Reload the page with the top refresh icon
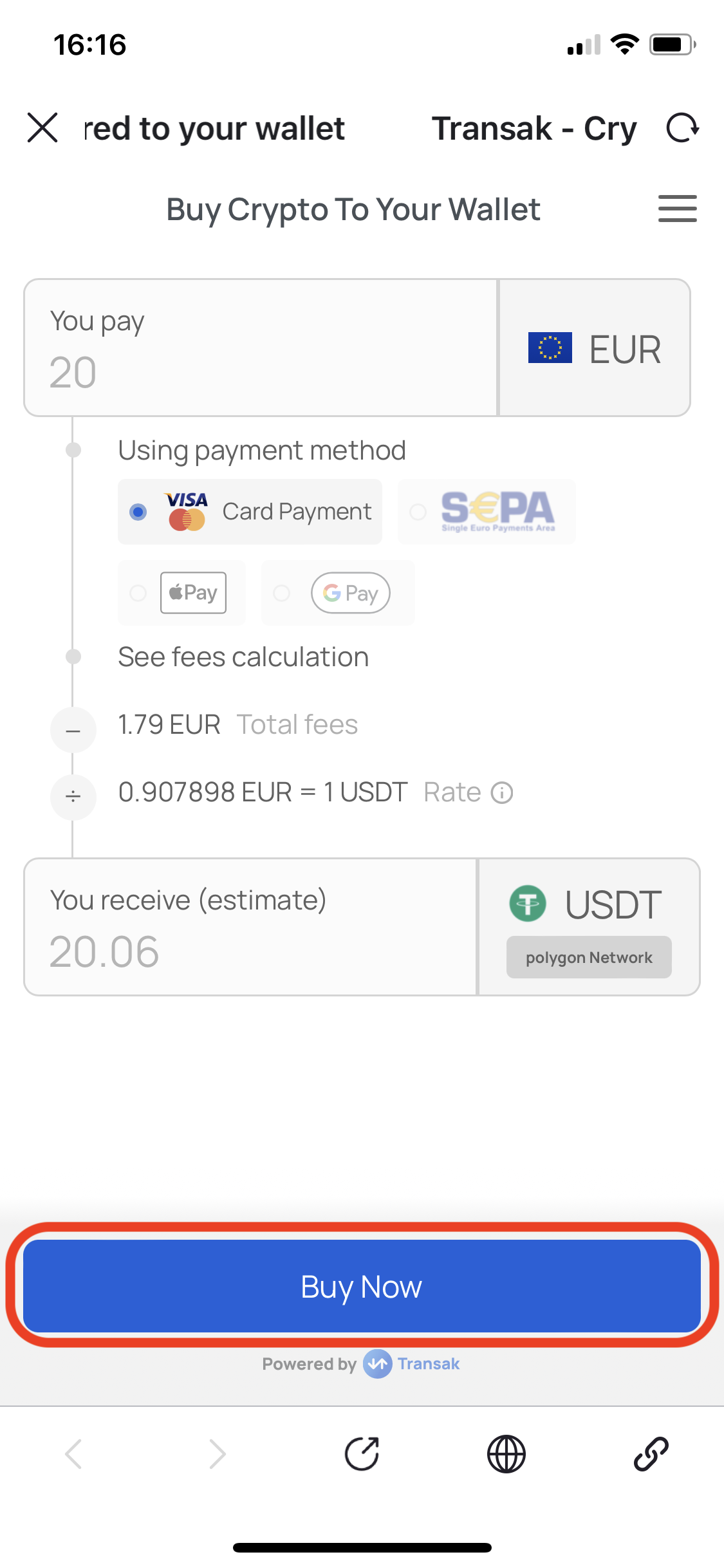 coord(683,127)
